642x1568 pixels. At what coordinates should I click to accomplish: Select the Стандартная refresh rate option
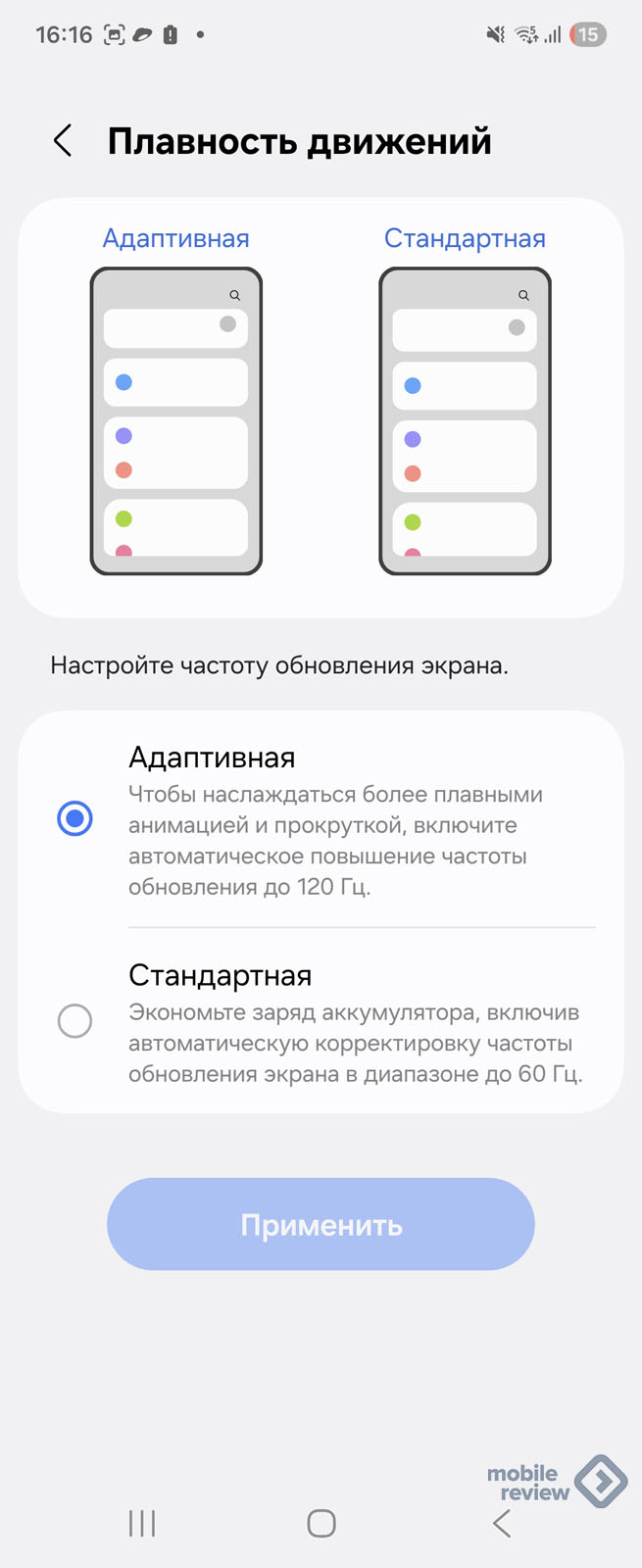point(75,1021)
